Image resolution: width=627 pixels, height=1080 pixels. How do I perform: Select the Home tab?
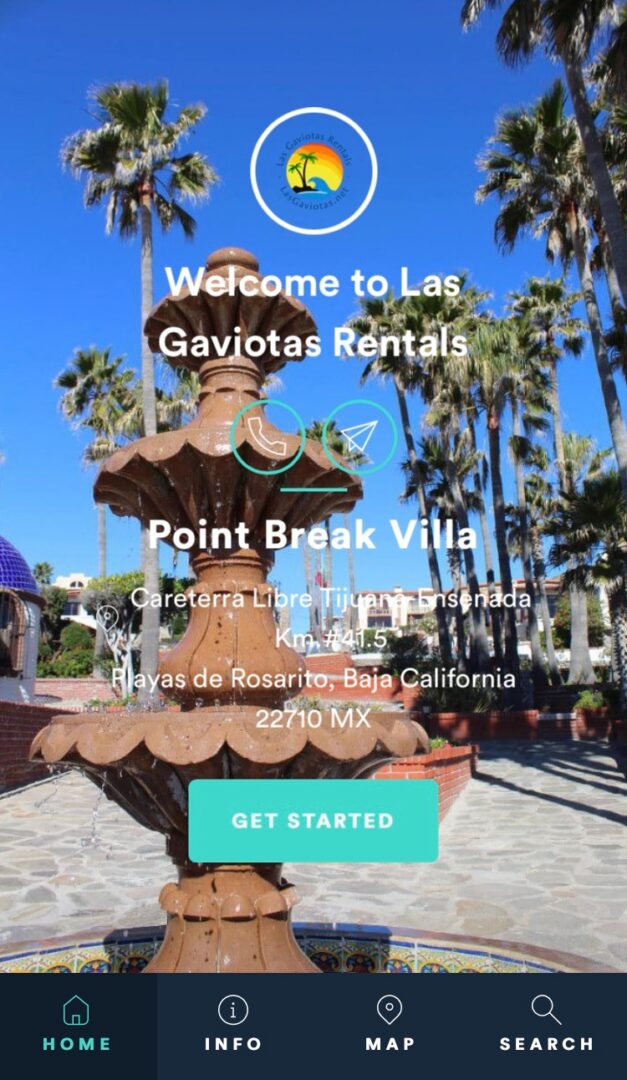77,1025
